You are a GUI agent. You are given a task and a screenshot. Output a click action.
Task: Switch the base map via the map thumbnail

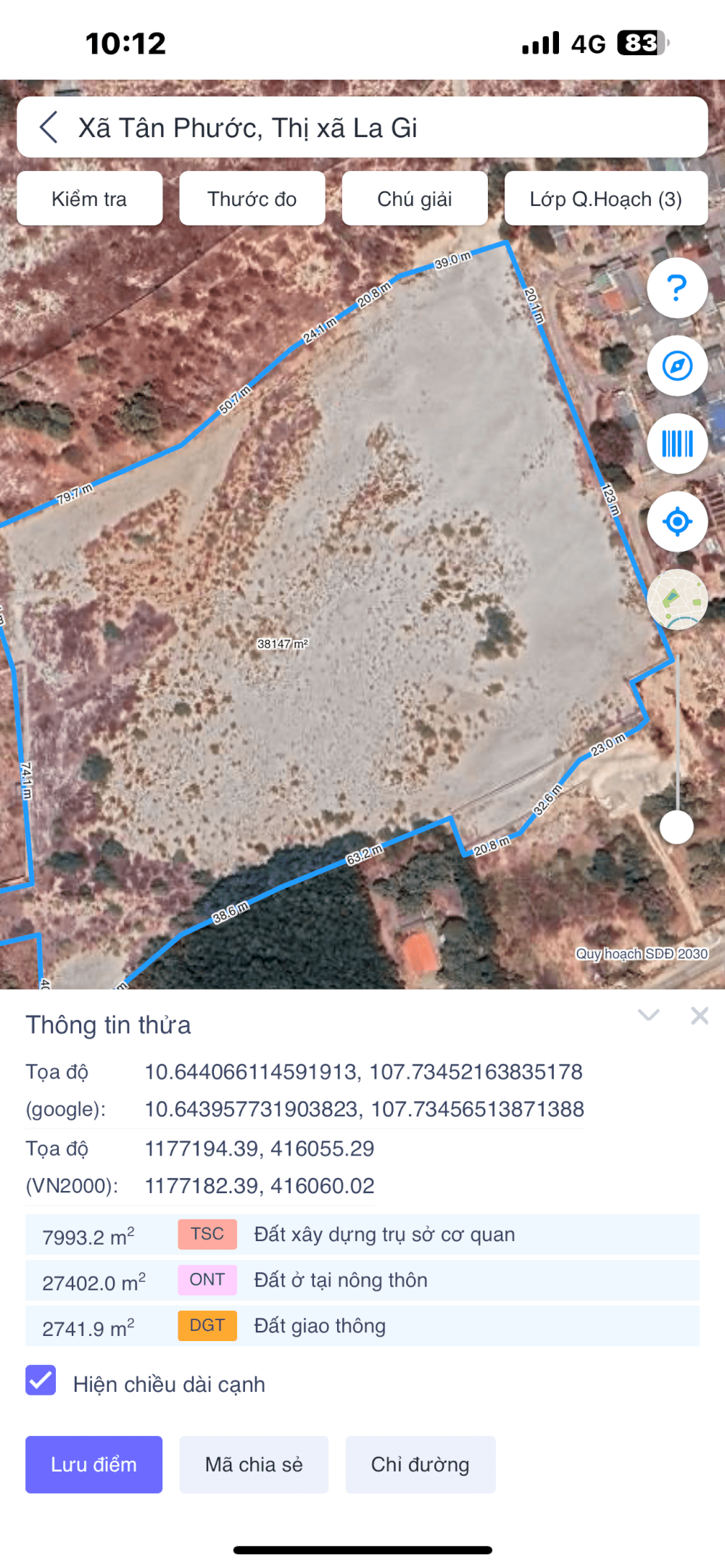pyautogui.click(x=677, y=600)
